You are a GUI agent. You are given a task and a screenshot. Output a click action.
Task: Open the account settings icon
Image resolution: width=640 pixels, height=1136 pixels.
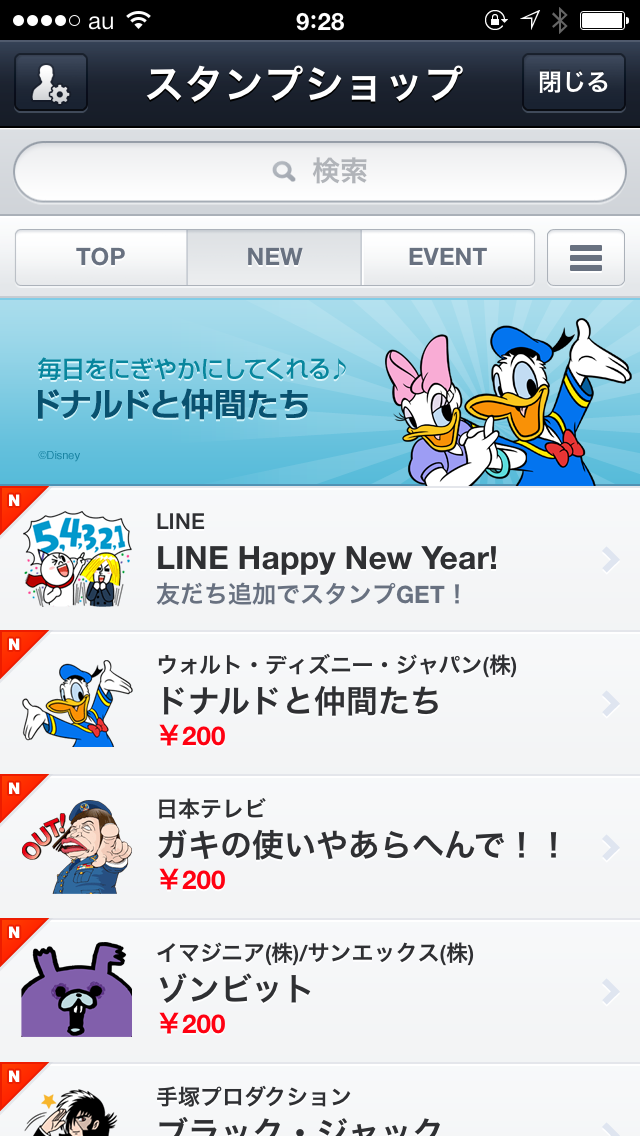51,83
